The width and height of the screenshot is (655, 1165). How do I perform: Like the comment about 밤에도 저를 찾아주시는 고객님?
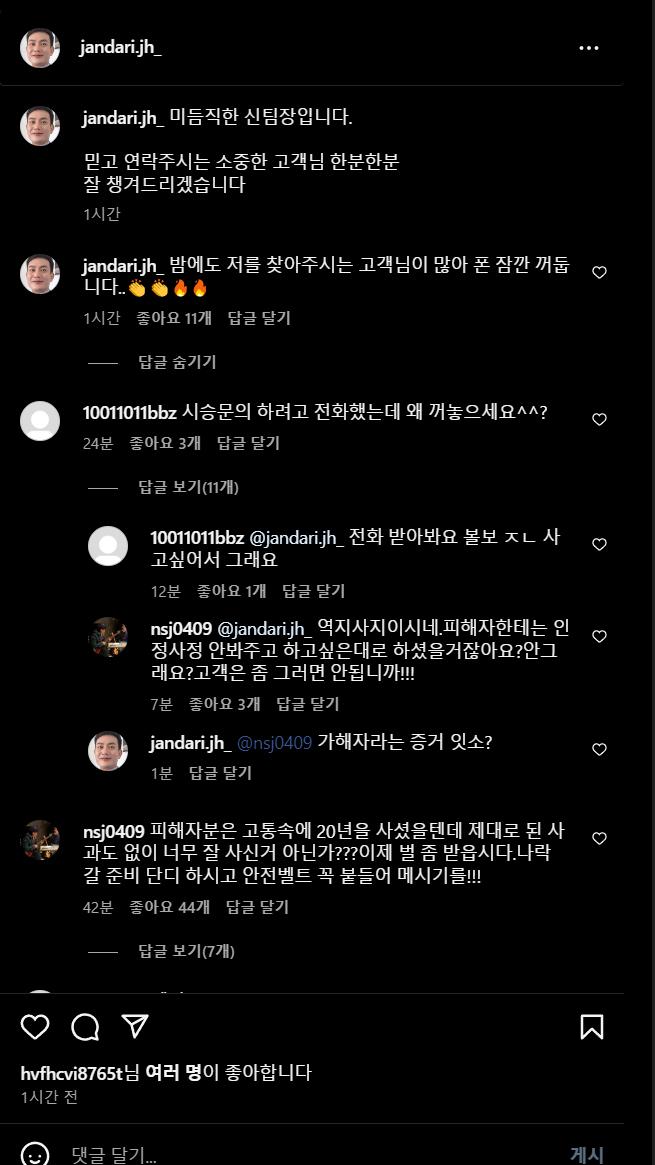coord(600,272)
